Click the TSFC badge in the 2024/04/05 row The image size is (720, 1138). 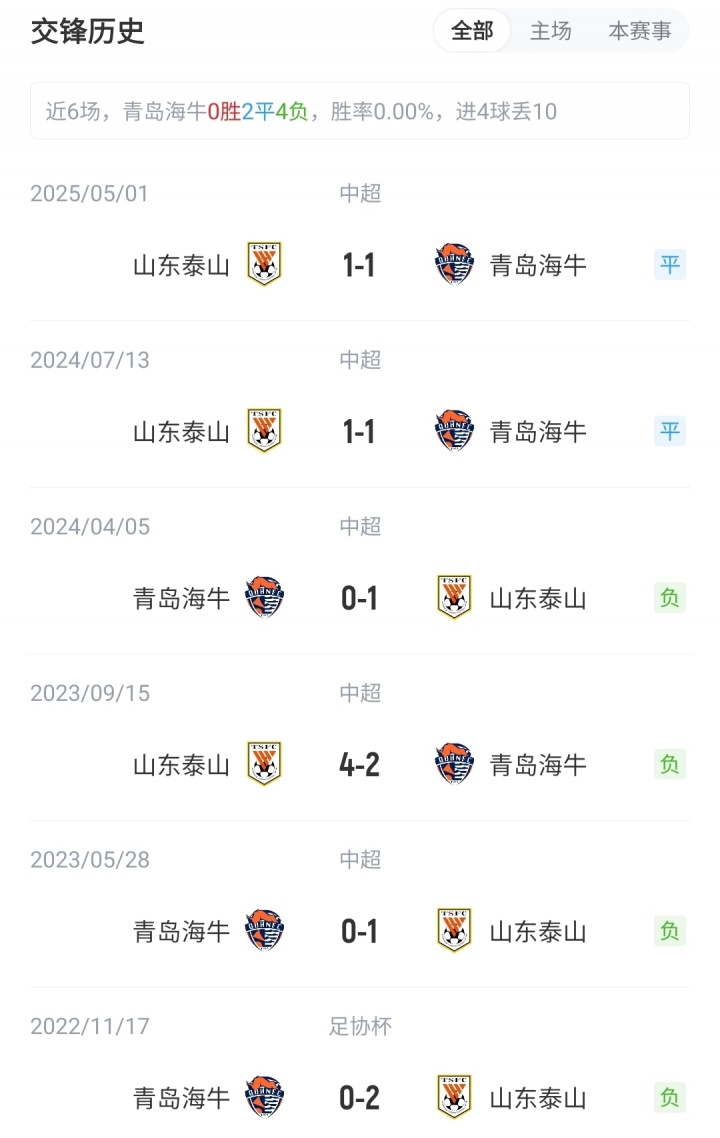(454, 597)
